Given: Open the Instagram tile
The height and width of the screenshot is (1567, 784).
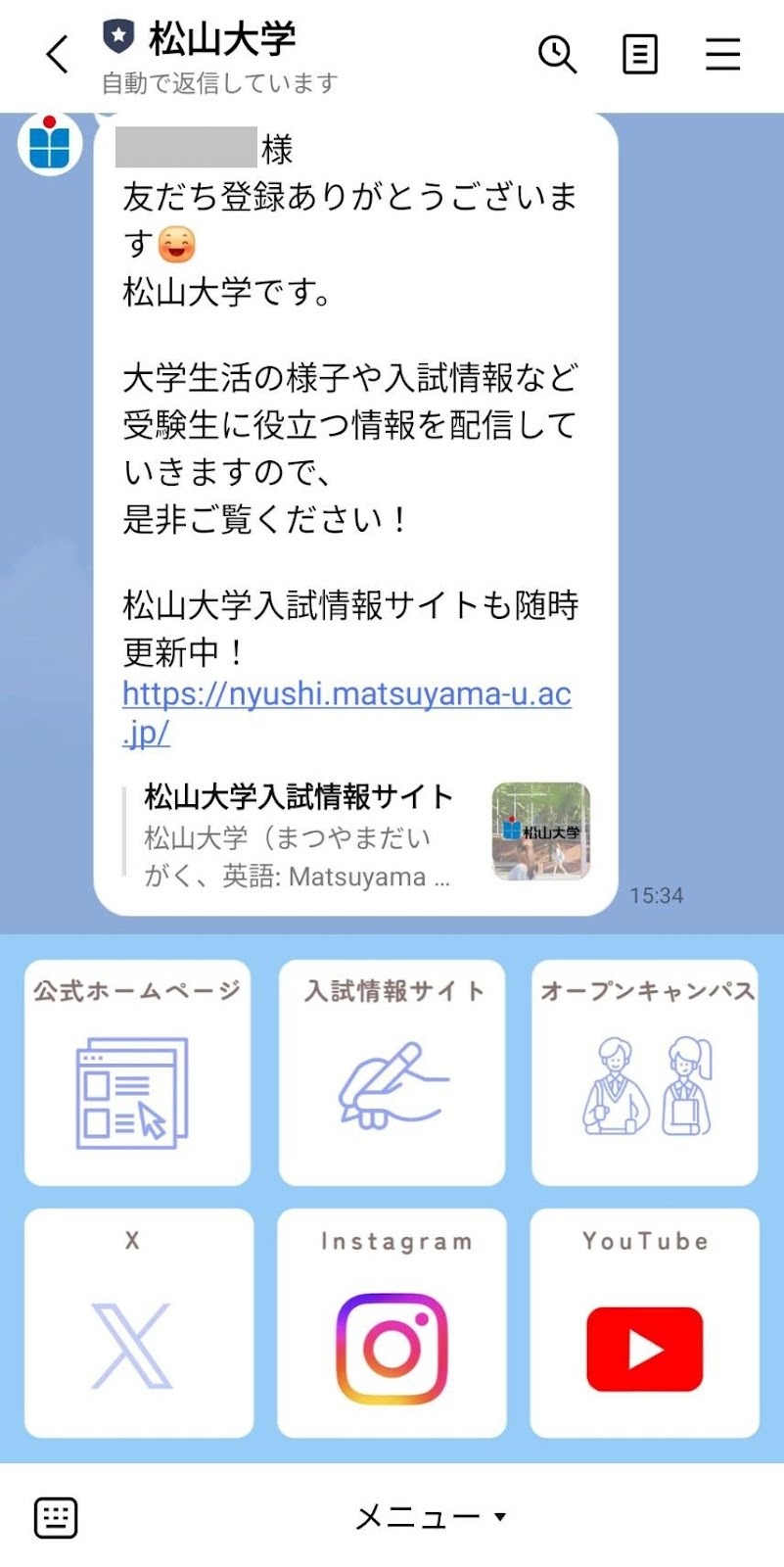Looking at the screenshot, I should point(392,1322).
